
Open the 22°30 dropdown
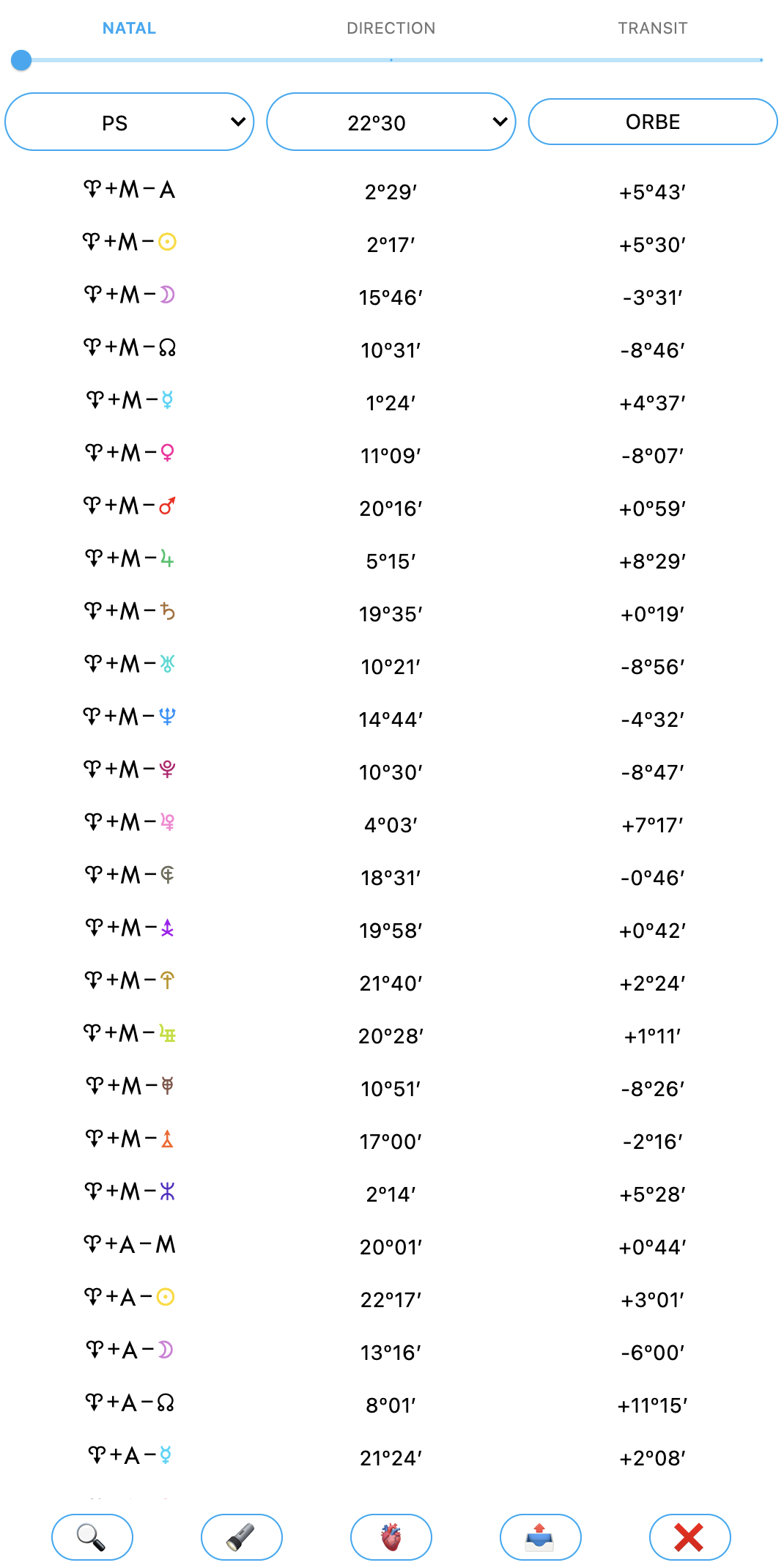391,122
